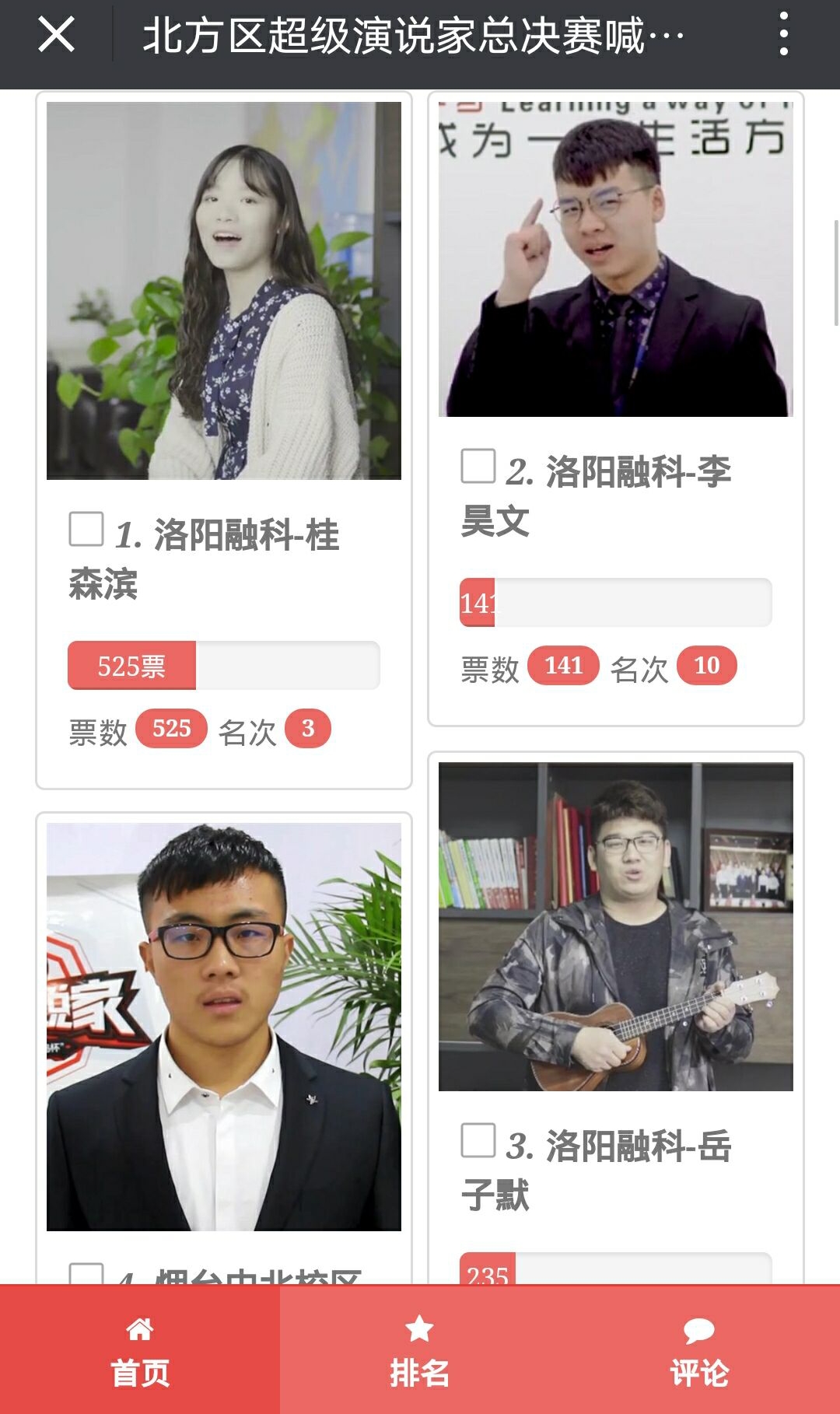The image size is (840, 1414).
Task: Open 洛阳融科-桂森滨's contestant photo
Action: pyautogui.click(x=224, y=290)
